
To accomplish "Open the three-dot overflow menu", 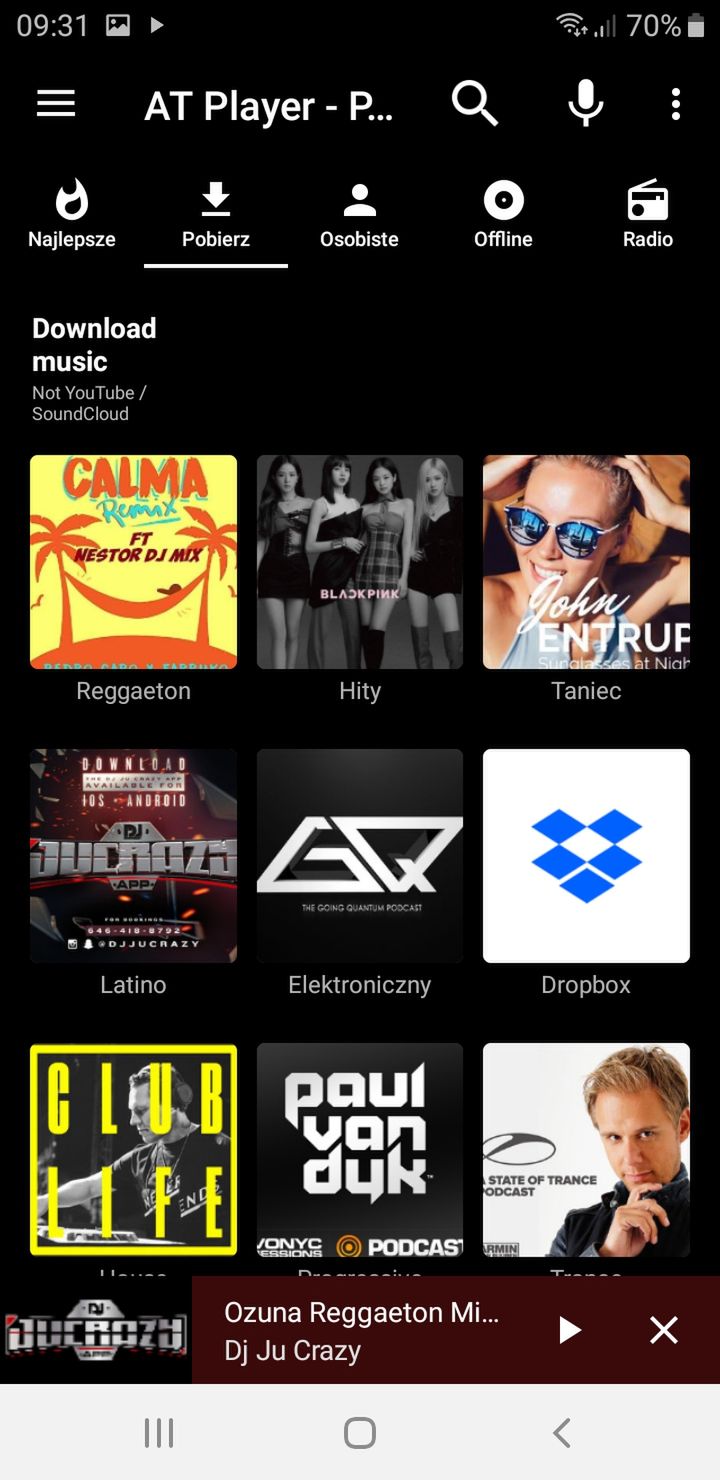I will click(x=676, y=104).
